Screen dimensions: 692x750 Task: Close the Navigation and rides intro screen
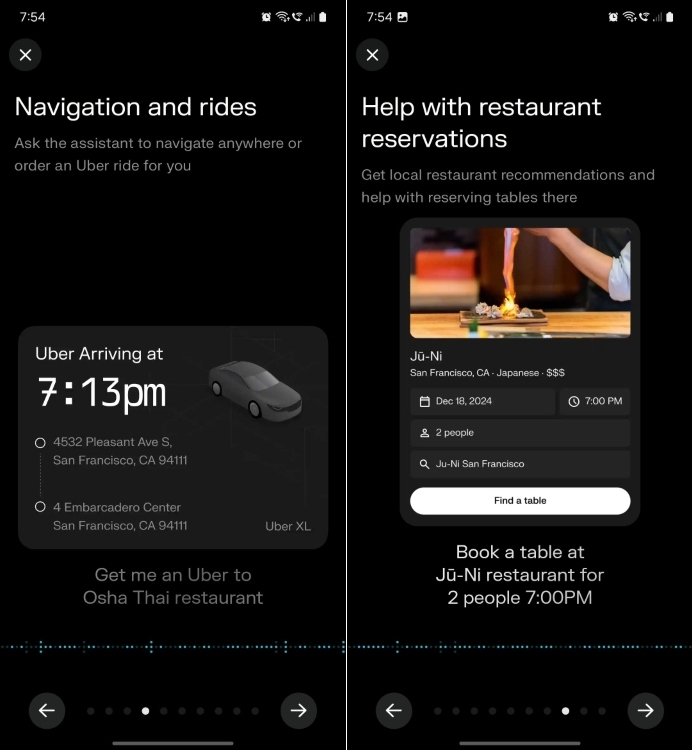pos(25,55)
